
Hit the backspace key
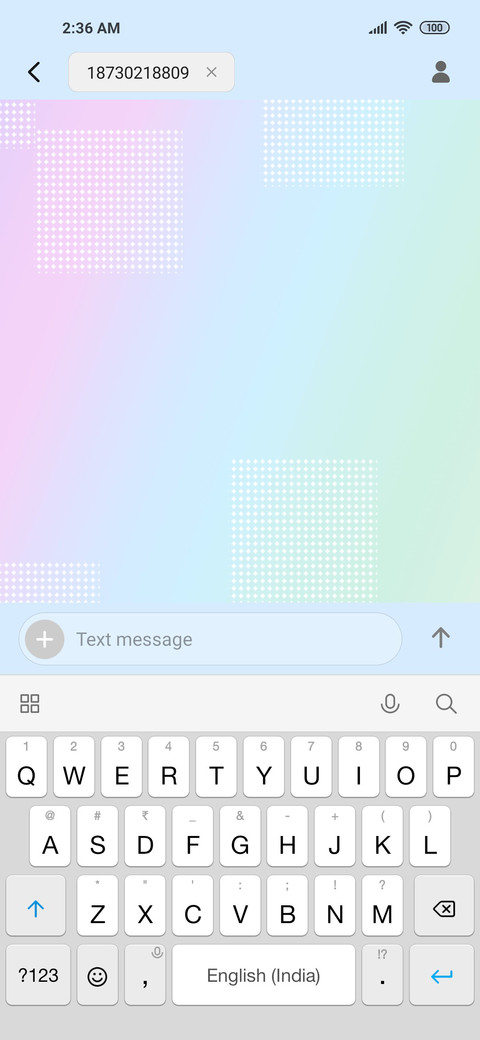[x=444, y=905]
